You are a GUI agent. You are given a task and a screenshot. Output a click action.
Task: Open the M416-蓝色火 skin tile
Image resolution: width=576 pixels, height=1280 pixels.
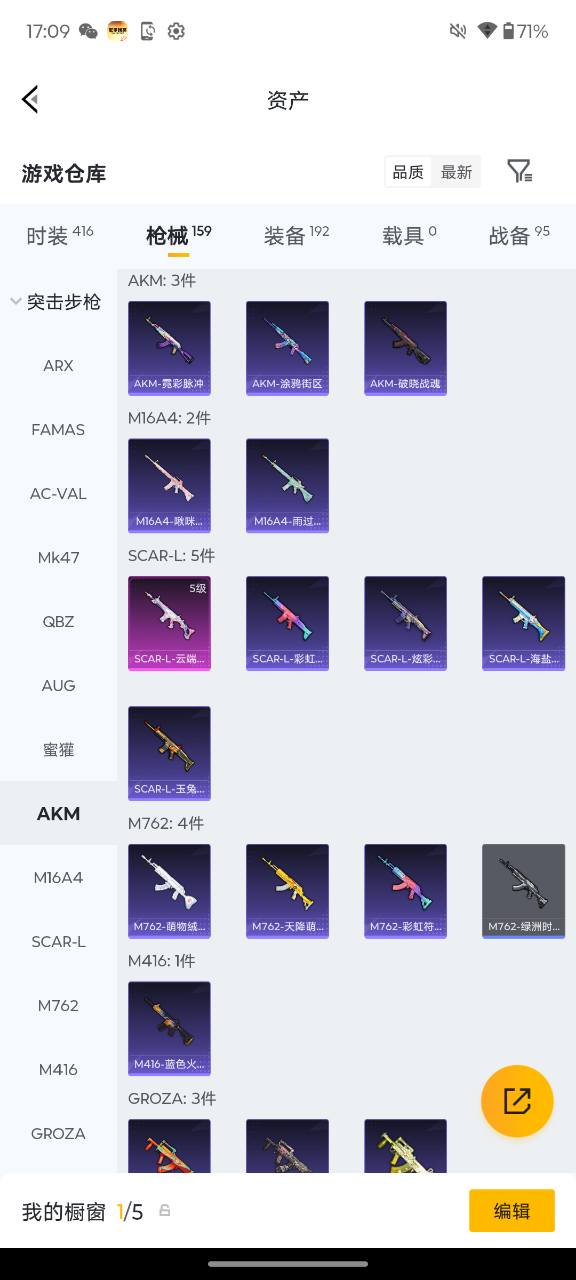pyautogui.click(x=169, y=1028)
